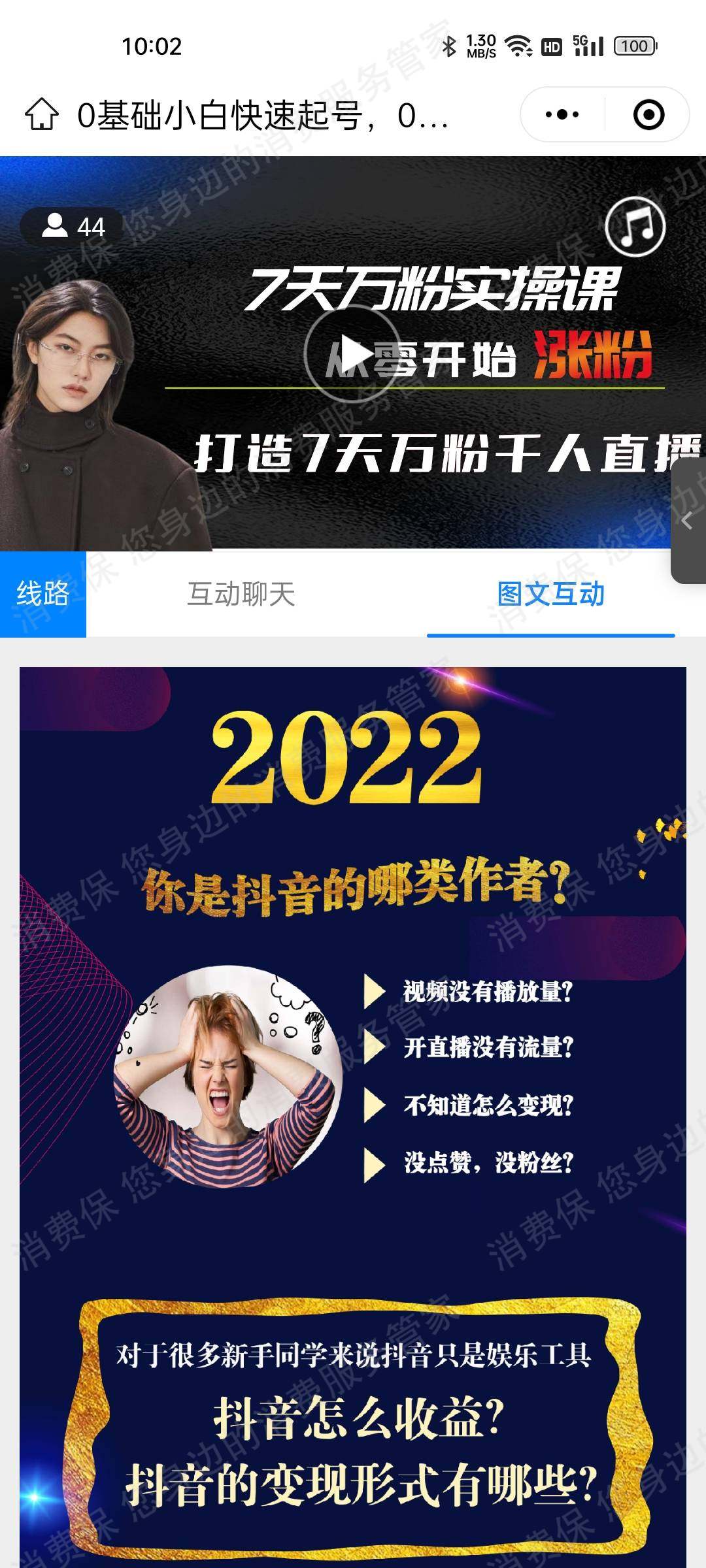Viewport: 706px width, 1568px height.
Task: Play the live course video
Action: (352, 353)
